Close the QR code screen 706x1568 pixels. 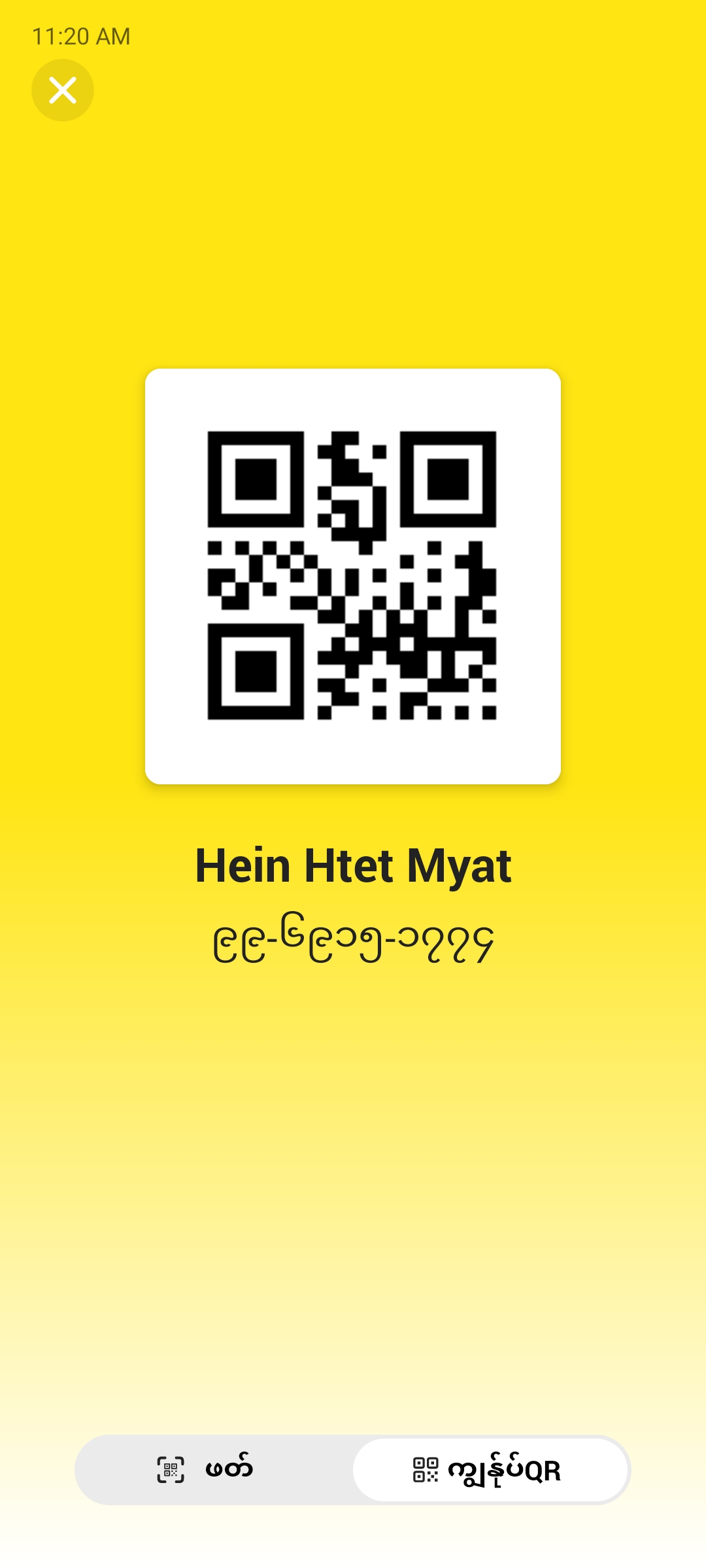click(x=63, y=90)
